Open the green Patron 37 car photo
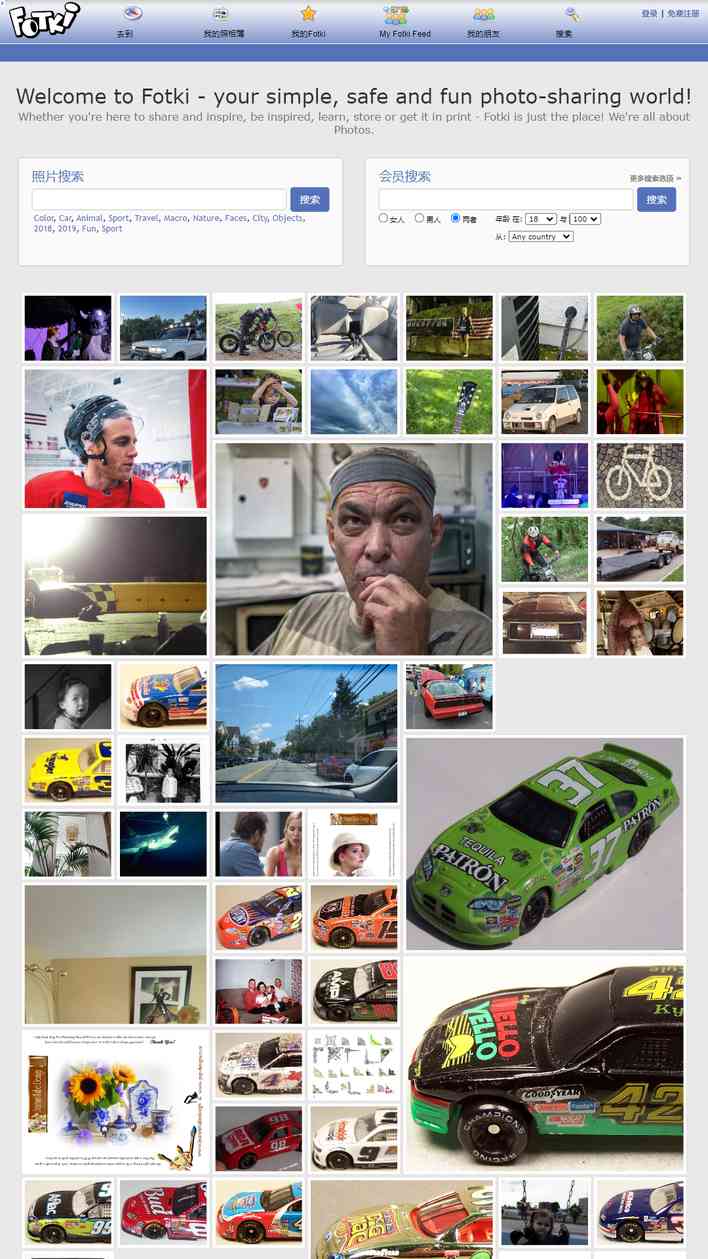This screenshot has height=1259, width=708. pos(545,844)
